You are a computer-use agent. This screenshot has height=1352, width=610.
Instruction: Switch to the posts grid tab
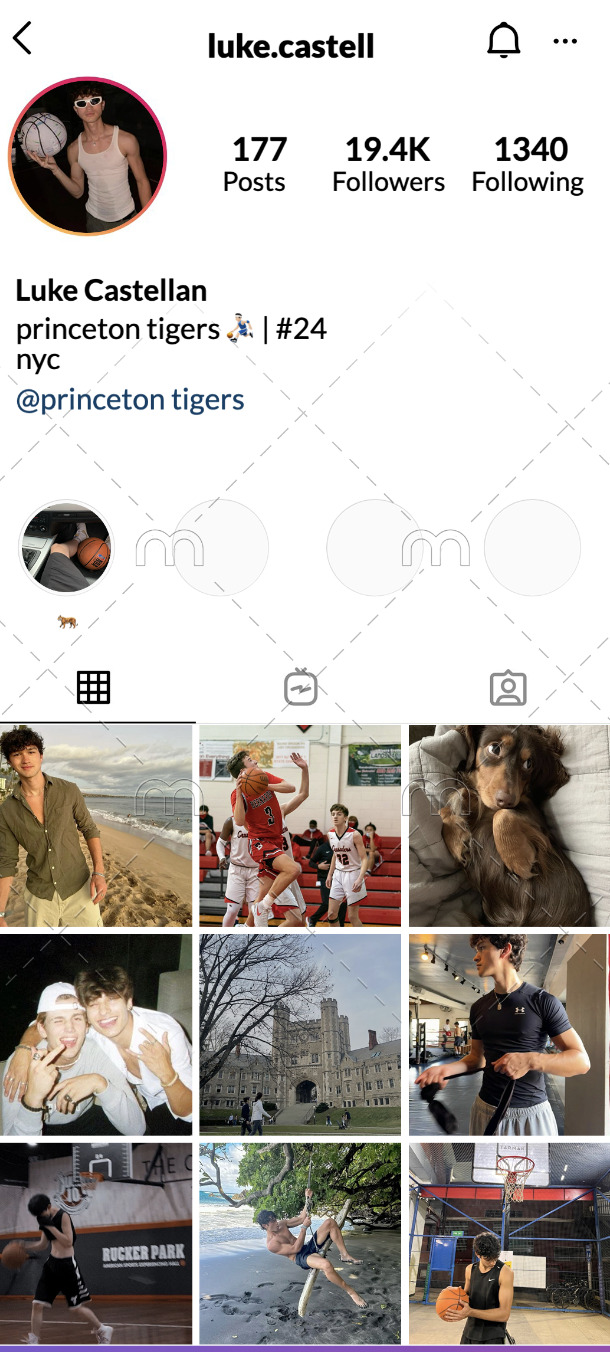tap(93, 688)
